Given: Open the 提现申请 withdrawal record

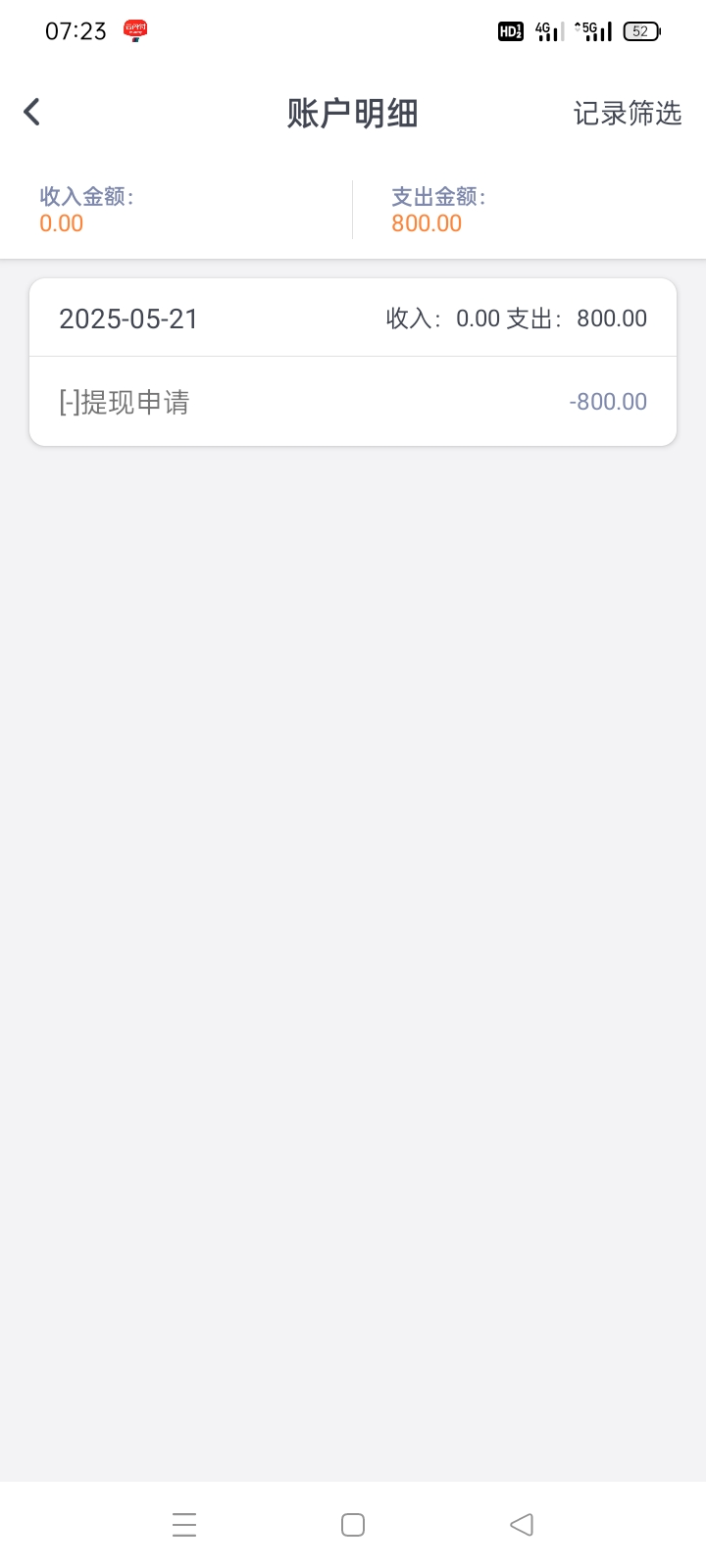Looking at the screenshot, I should (x=353, y=402).
